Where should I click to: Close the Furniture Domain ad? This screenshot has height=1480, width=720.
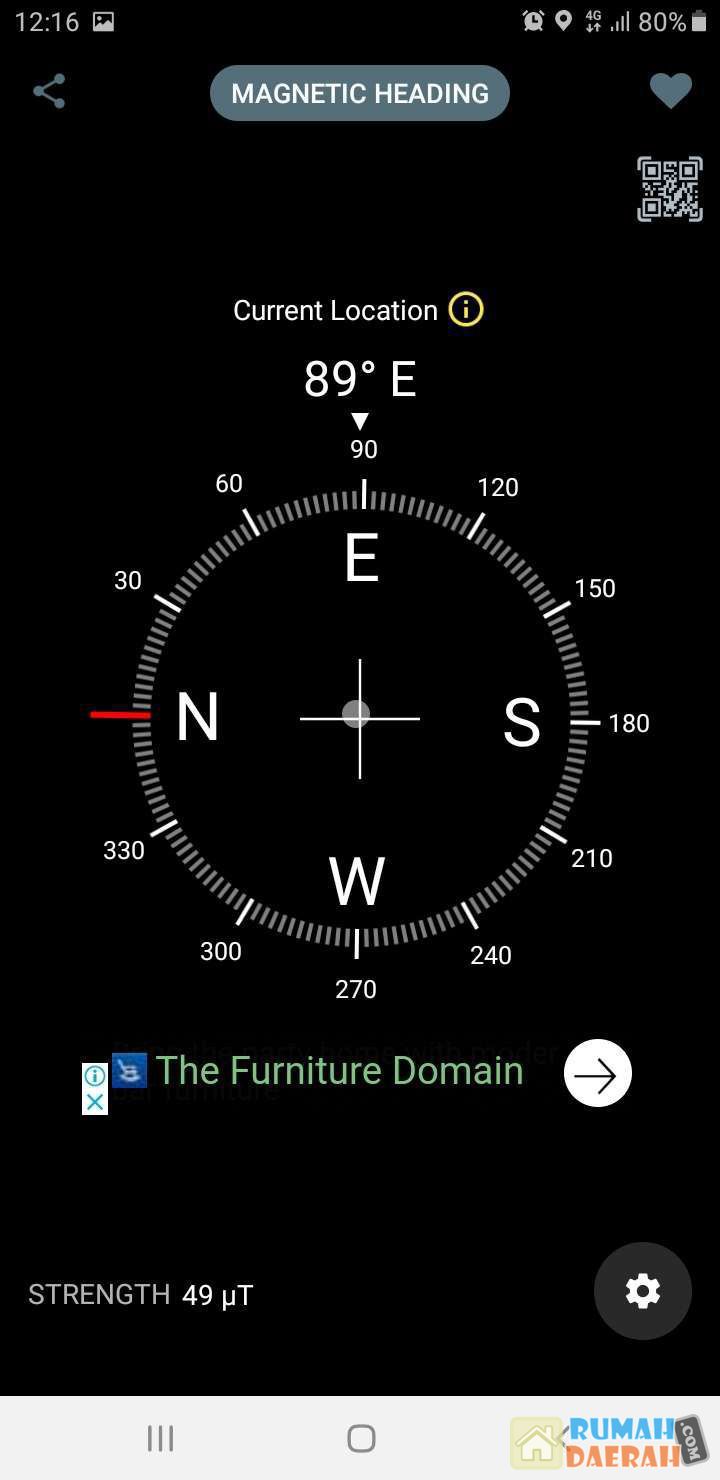[95, 1101]
